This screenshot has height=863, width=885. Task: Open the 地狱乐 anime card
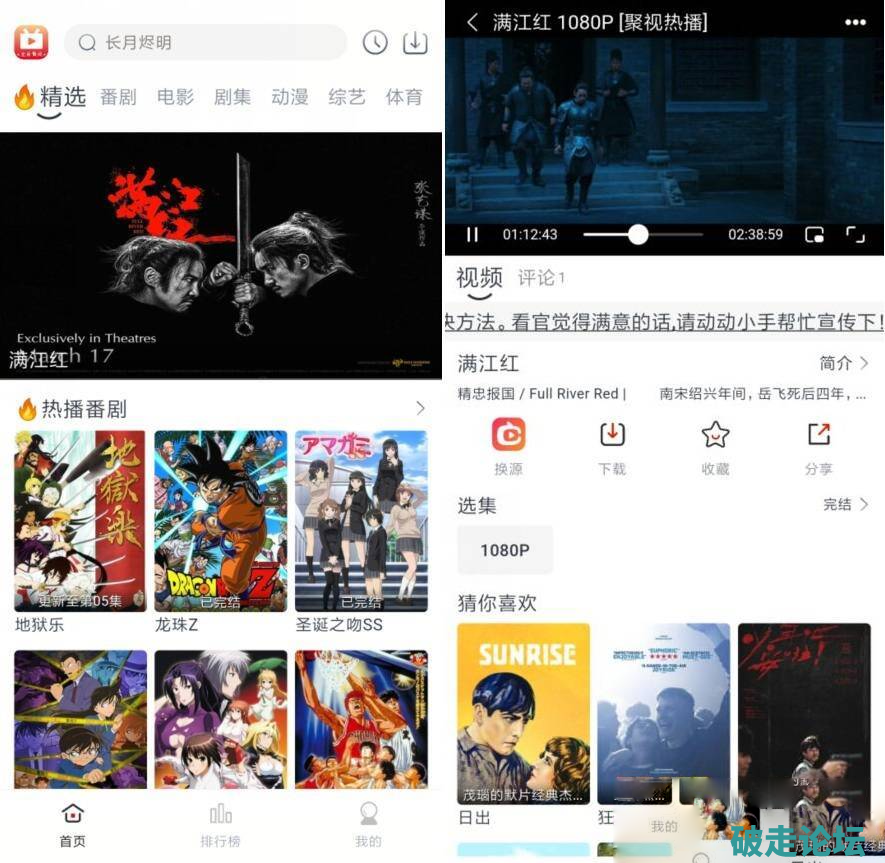click(80, 522)
